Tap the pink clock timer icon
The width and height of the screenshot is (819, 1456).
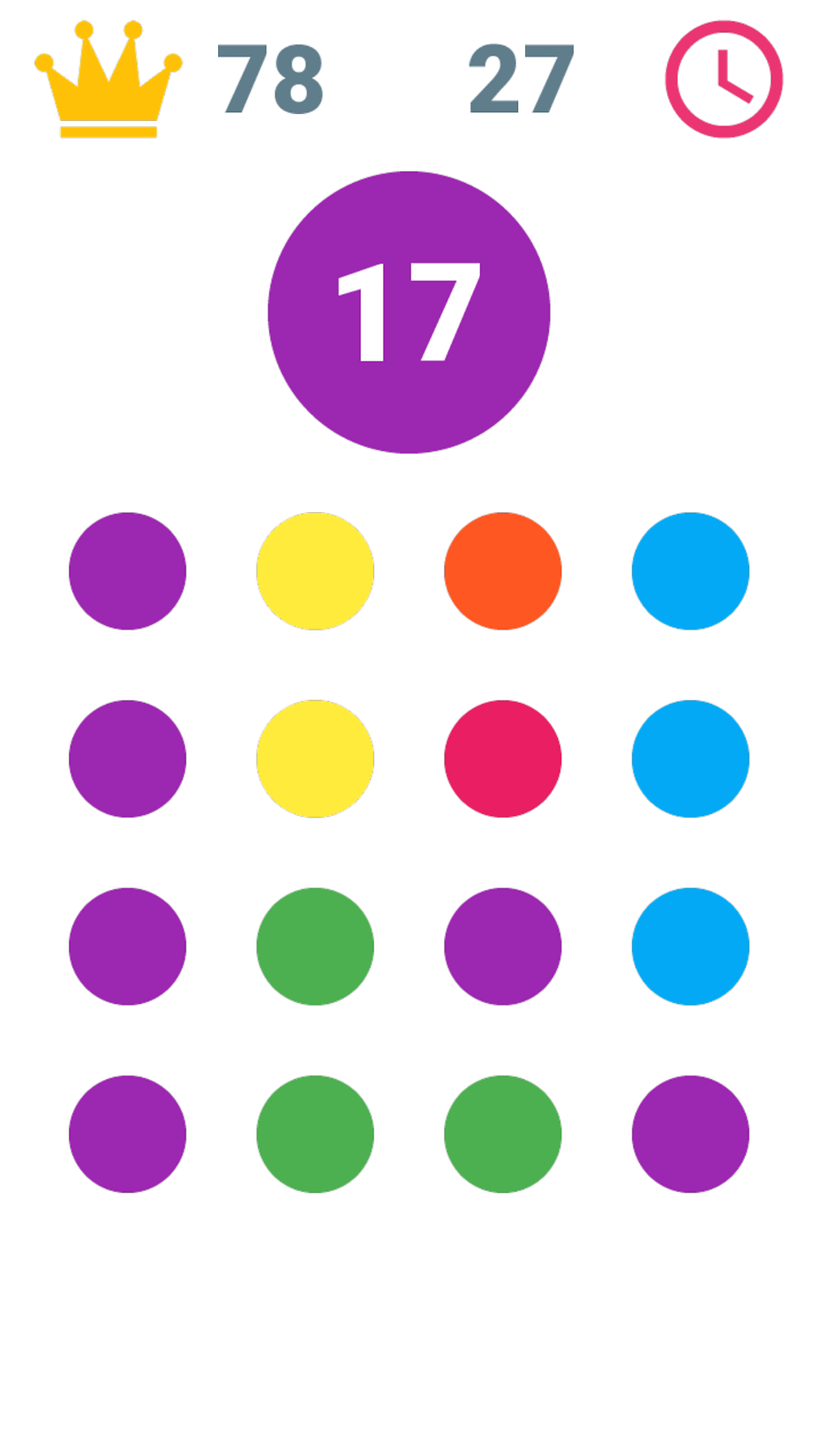click(724, 79)
